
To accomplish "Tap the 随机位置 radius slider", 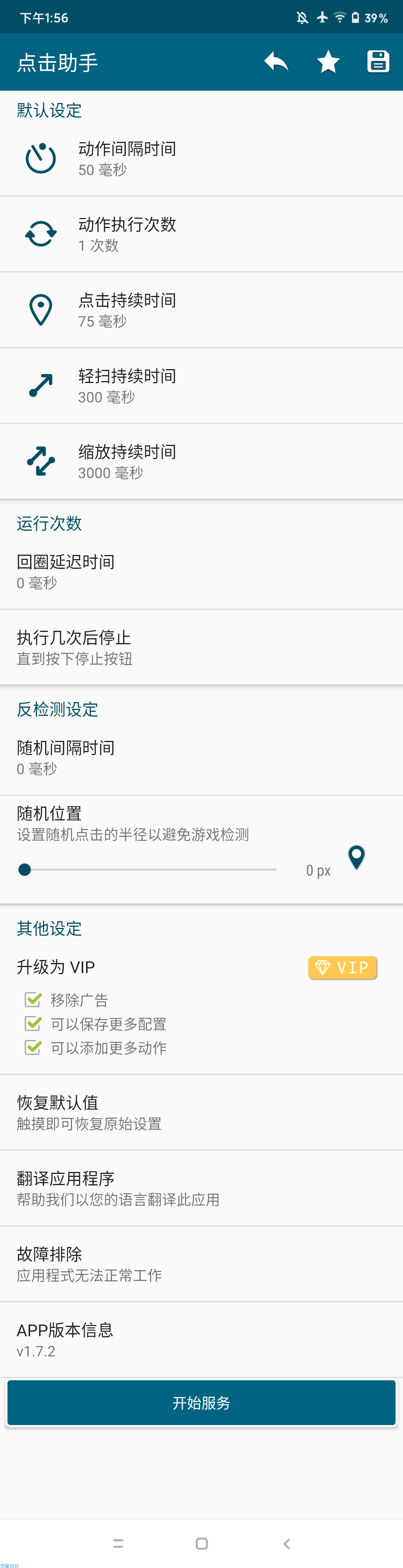I will 149,870.
